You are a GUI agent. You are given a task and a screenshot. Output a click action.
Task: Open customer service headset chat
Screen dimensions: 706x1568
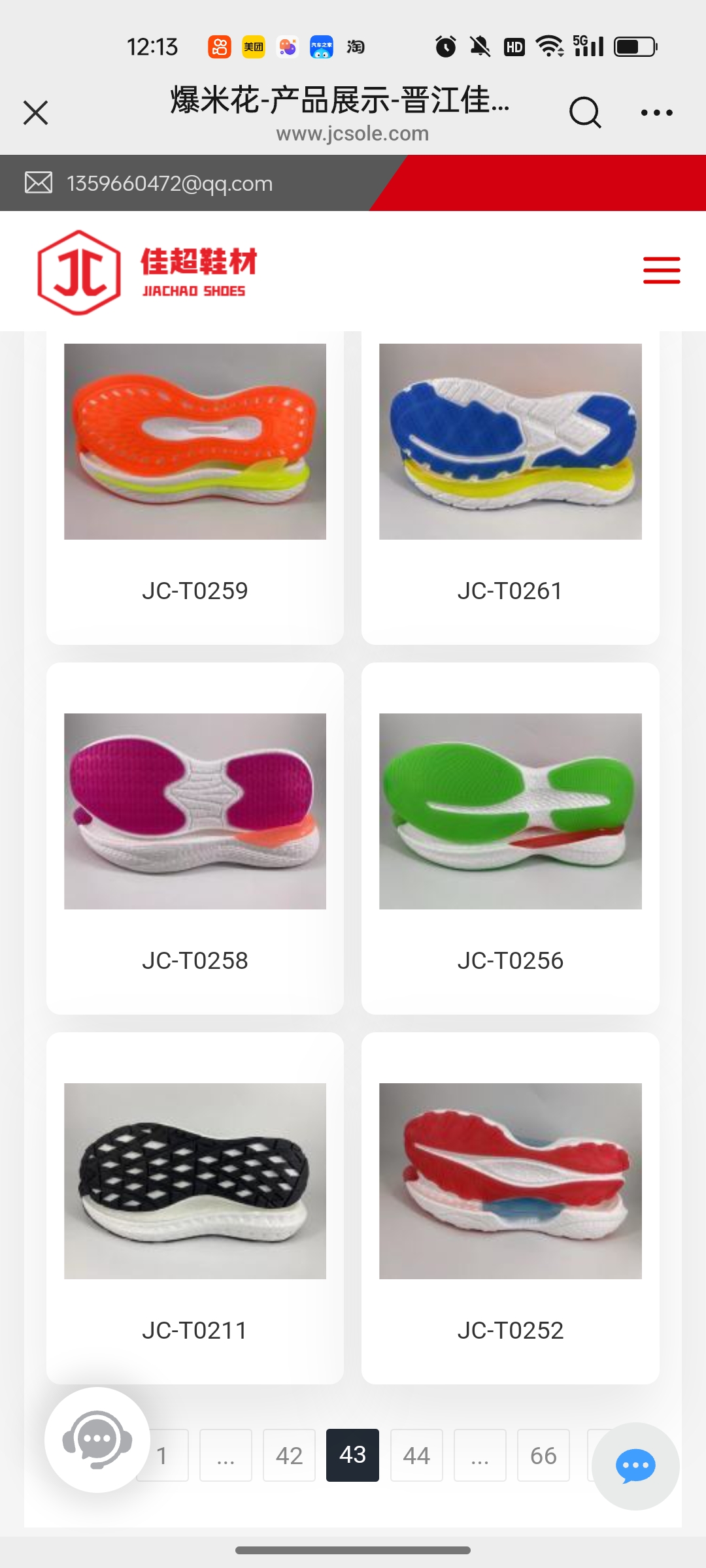(x=97, y=1440)
